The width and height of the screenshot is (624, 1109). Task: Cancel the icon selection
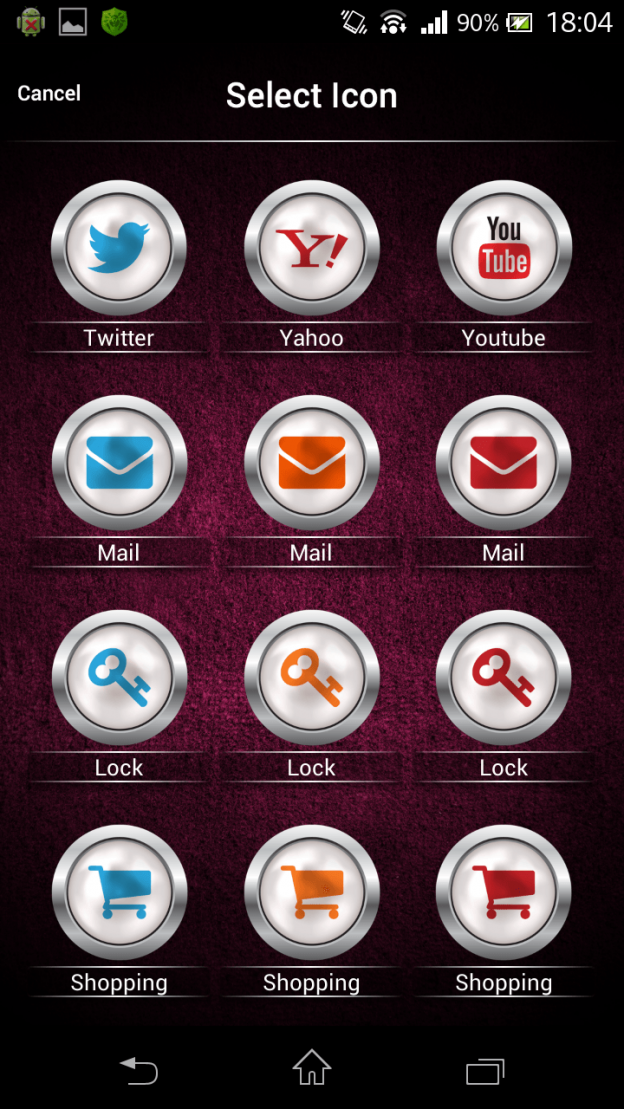(x=49, y=94)
